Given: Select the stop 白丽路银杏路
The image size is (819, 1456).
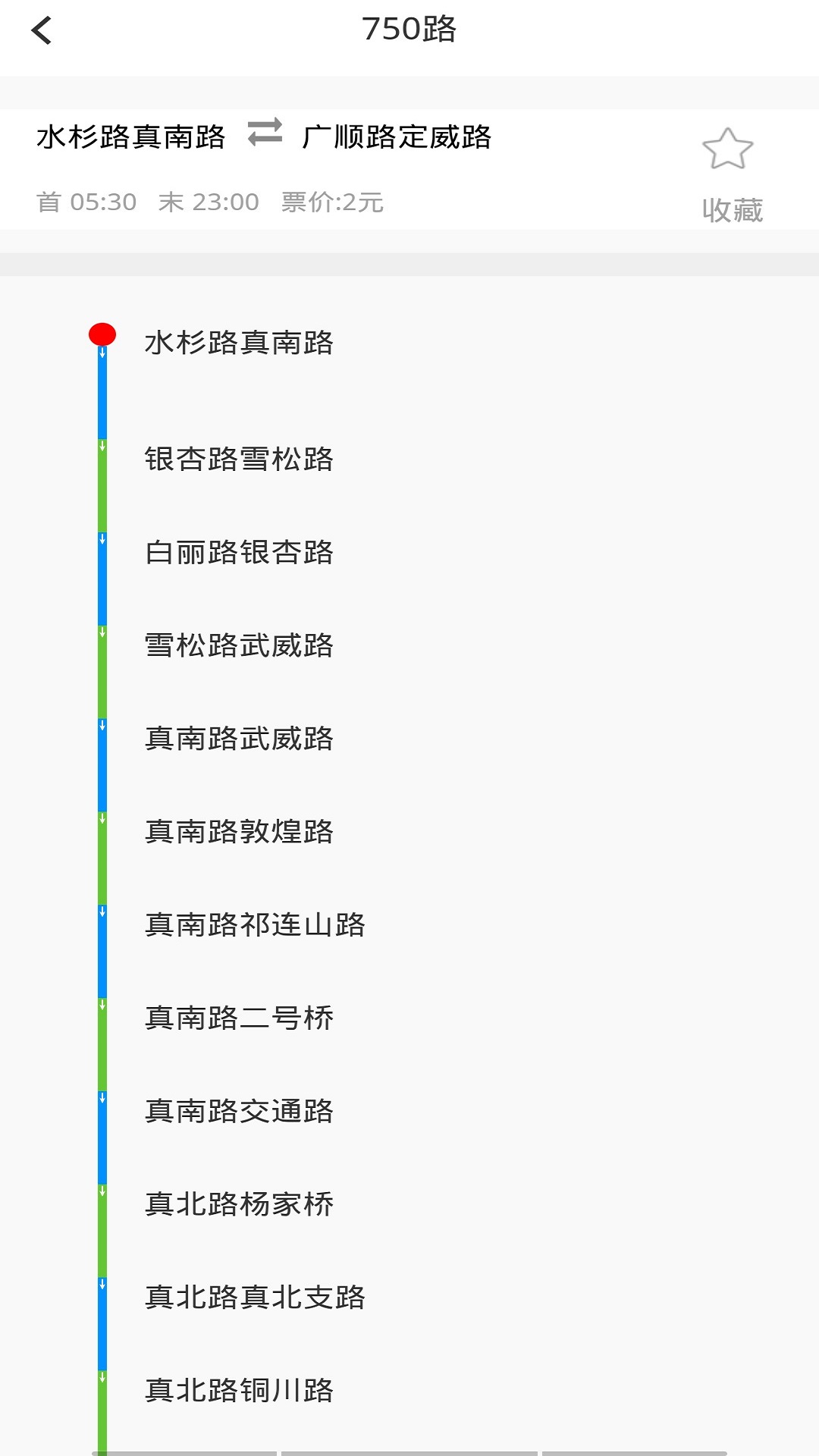Looking at the screenshot, I should [239, 553].
